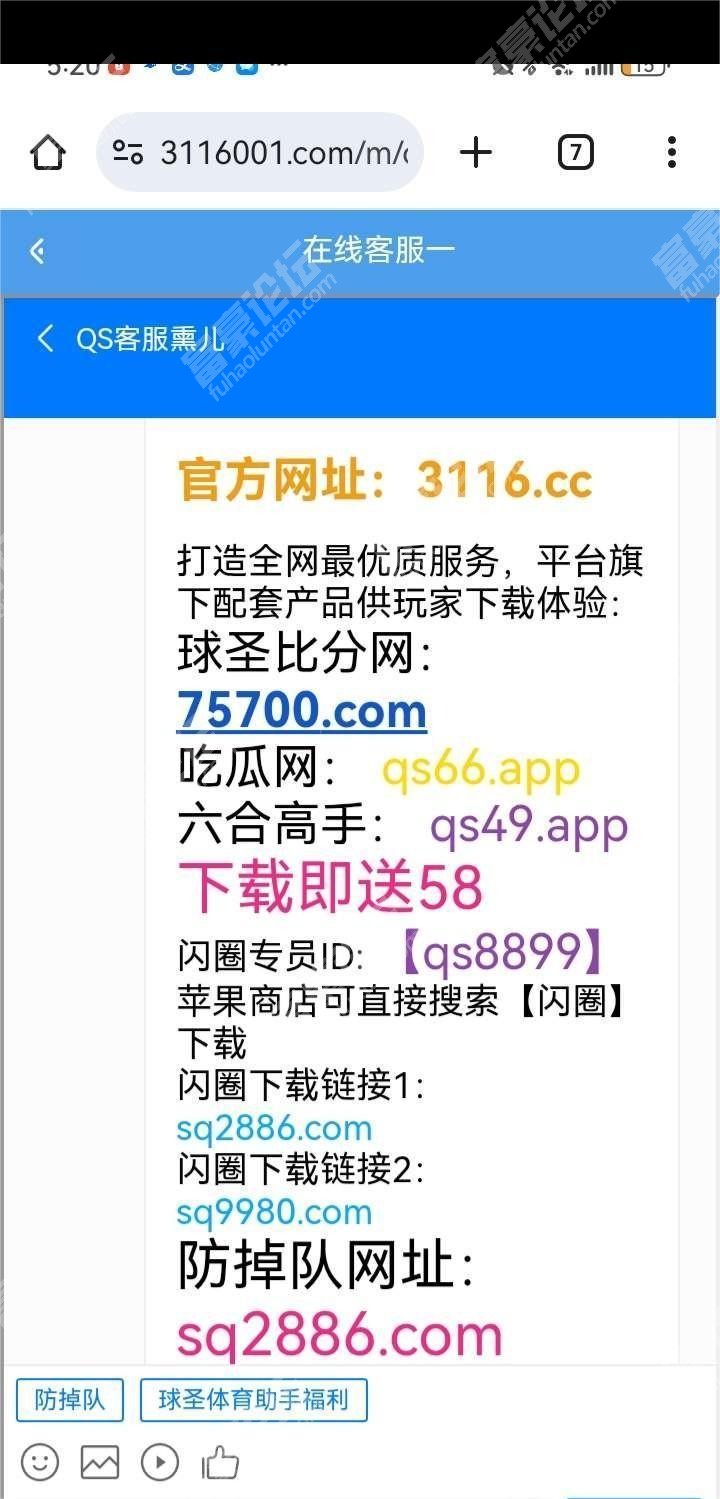Open the browser home page
720x1499 pixels.
[x=47, y=153]
